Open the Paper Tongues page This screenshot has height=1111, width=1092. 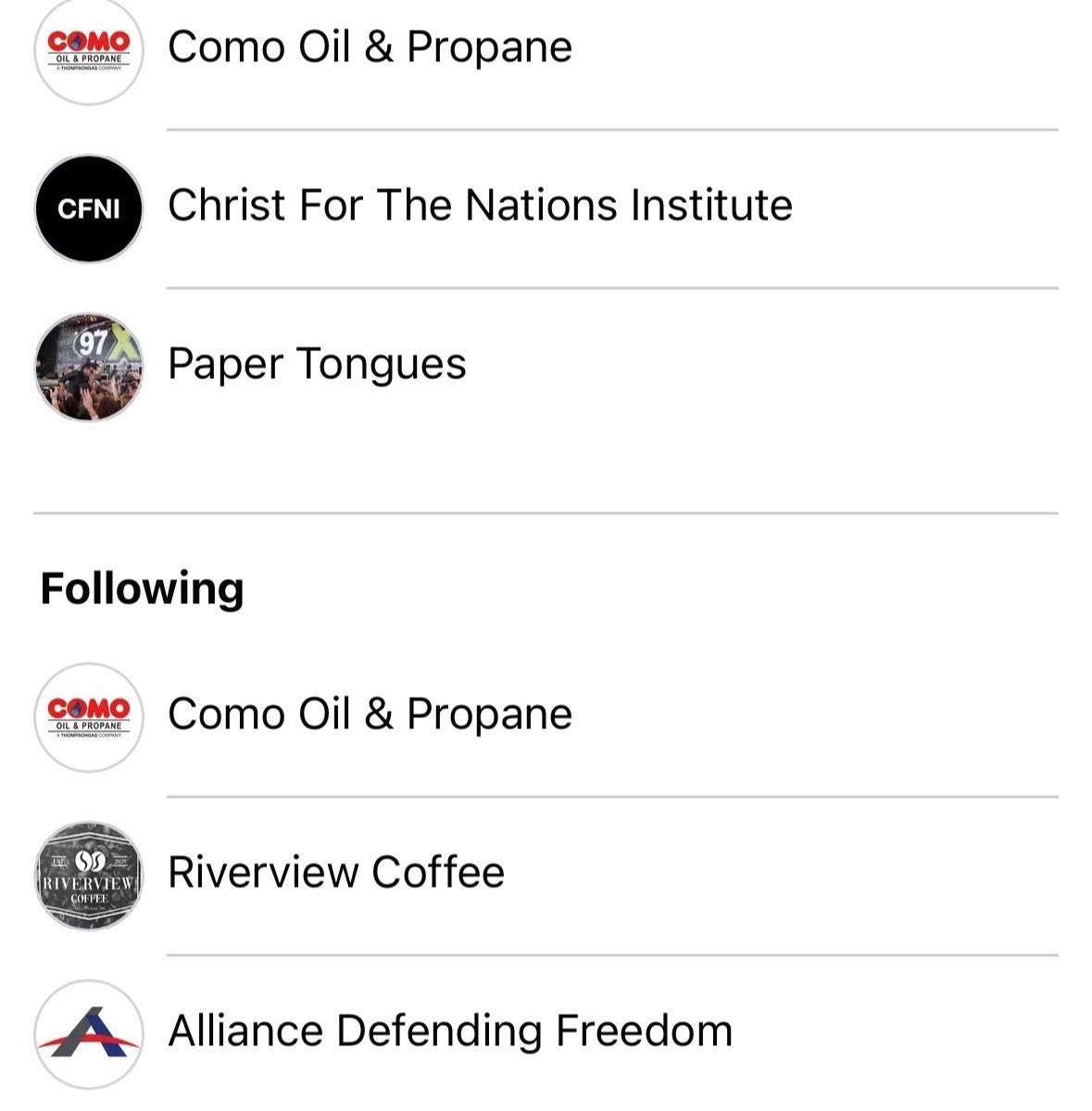click(x=317, y=364)
